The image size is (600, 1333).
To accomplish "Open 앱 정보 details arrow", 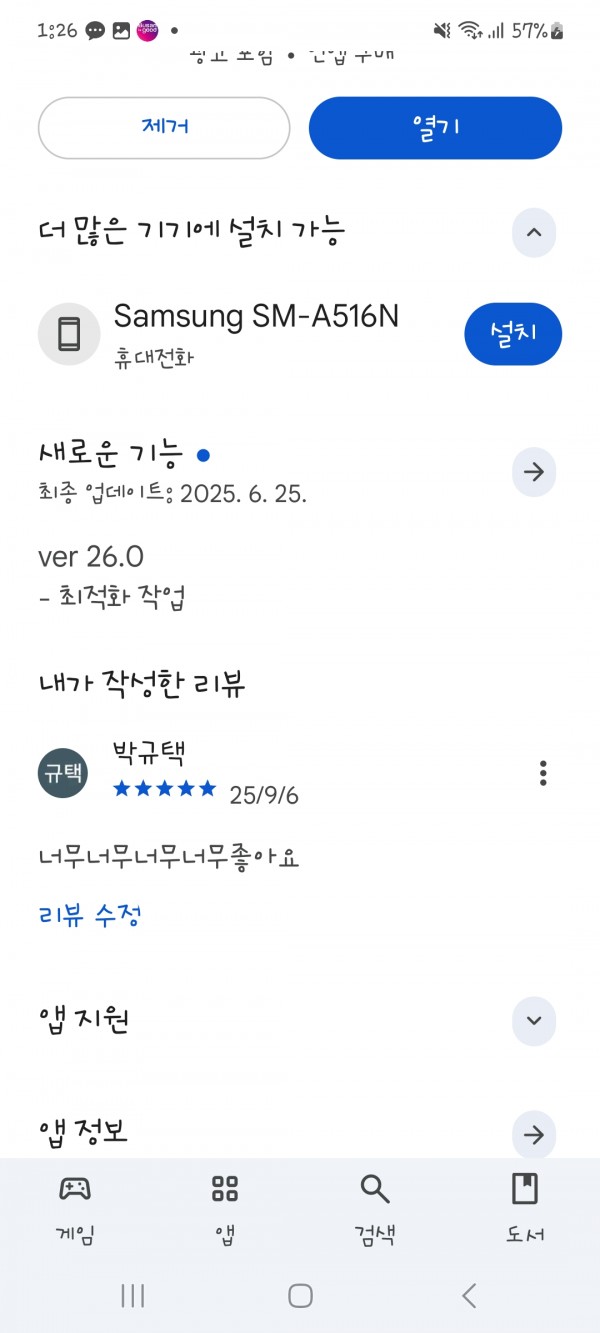I will (534, 1135).
